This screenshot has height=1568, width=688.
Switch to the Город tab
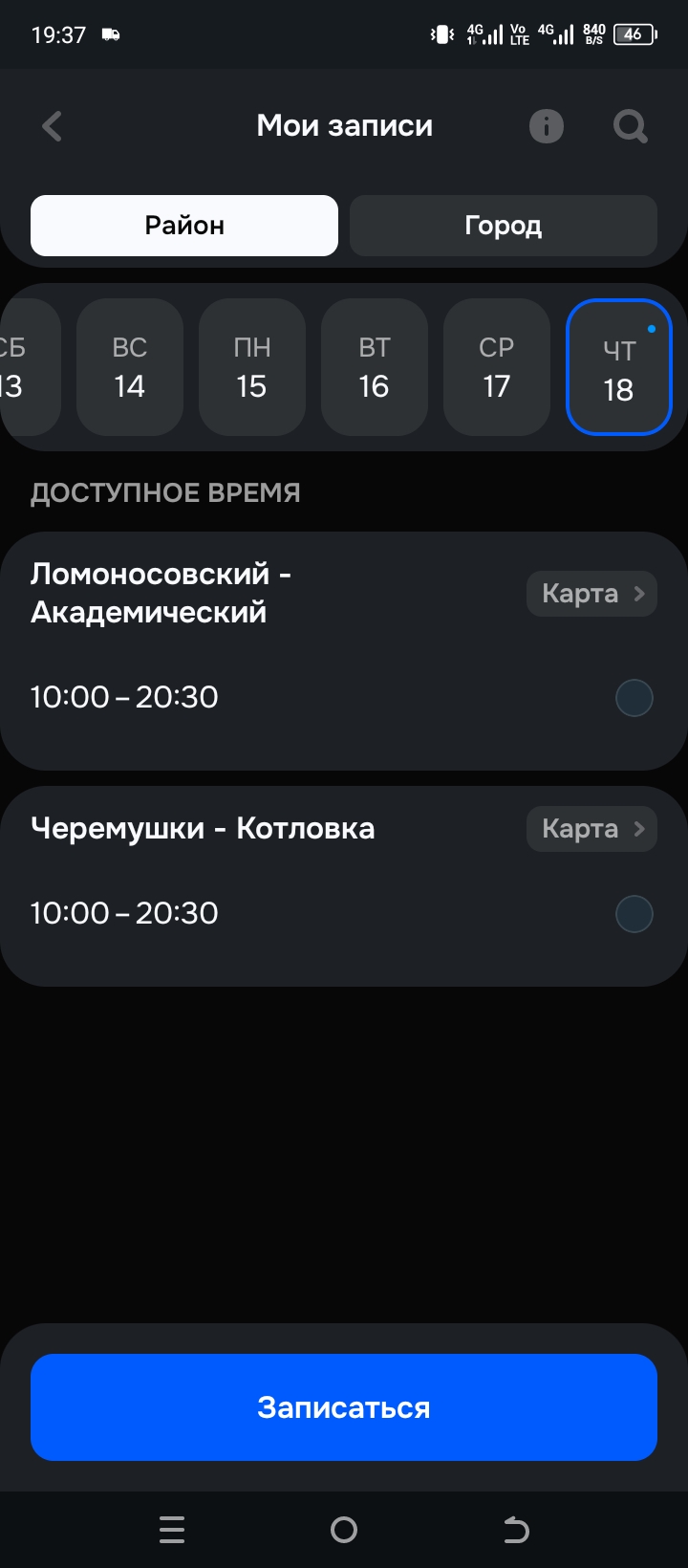(x=504, y=226)
